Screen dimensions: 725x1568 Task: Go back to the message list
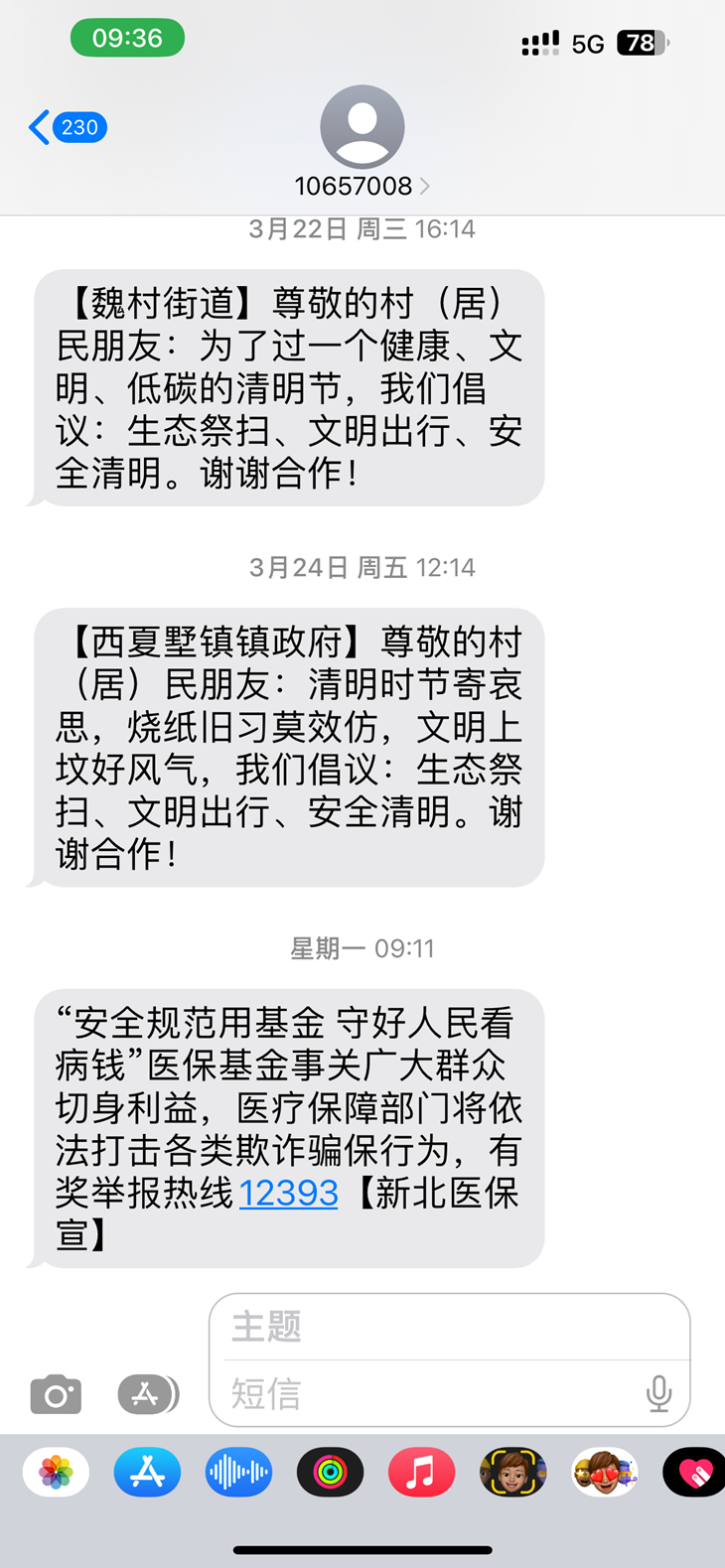click(x=66, y=128)
